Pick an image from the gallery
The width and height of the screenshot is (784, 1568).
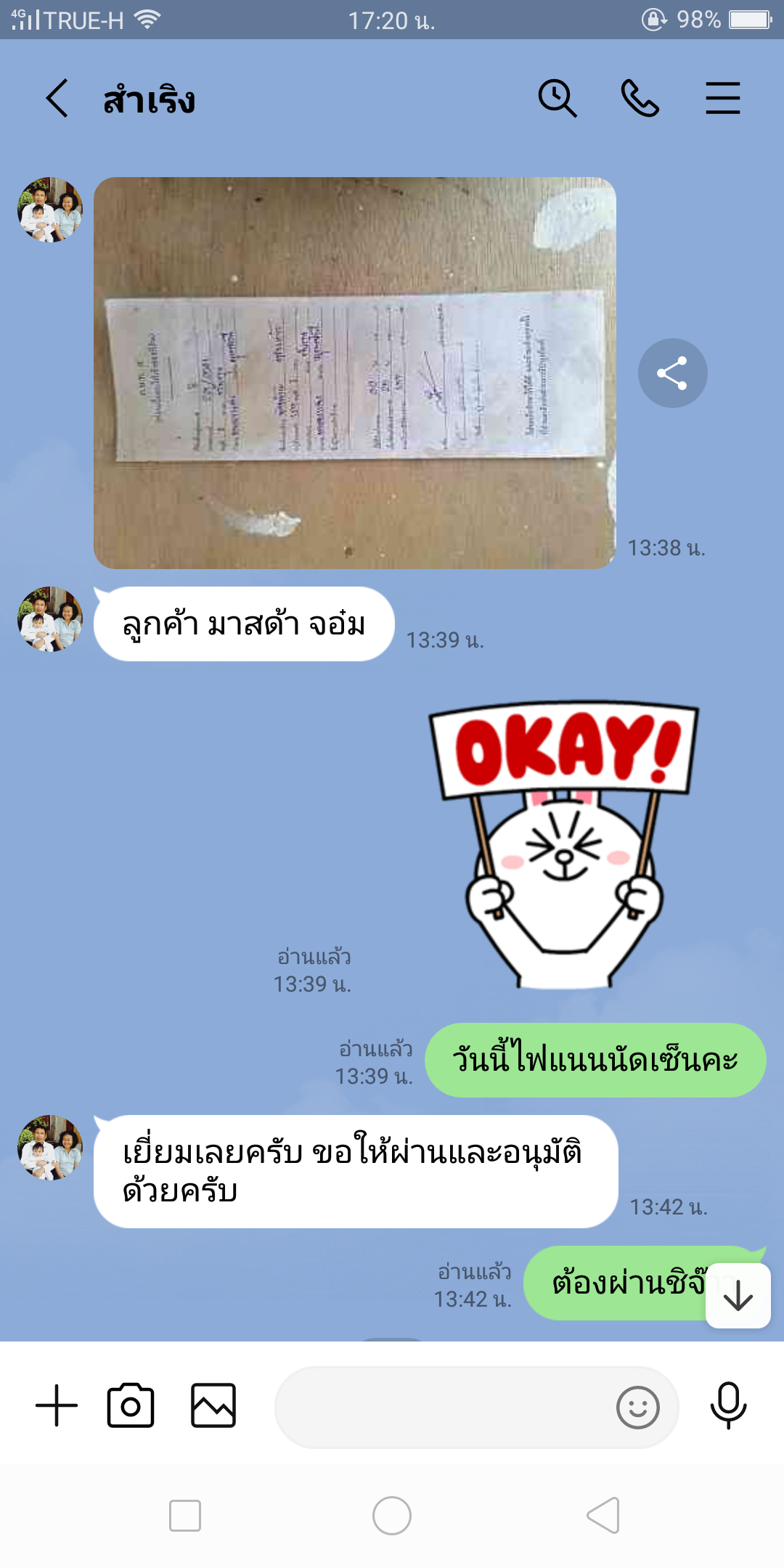click(x=213, y=1405)
